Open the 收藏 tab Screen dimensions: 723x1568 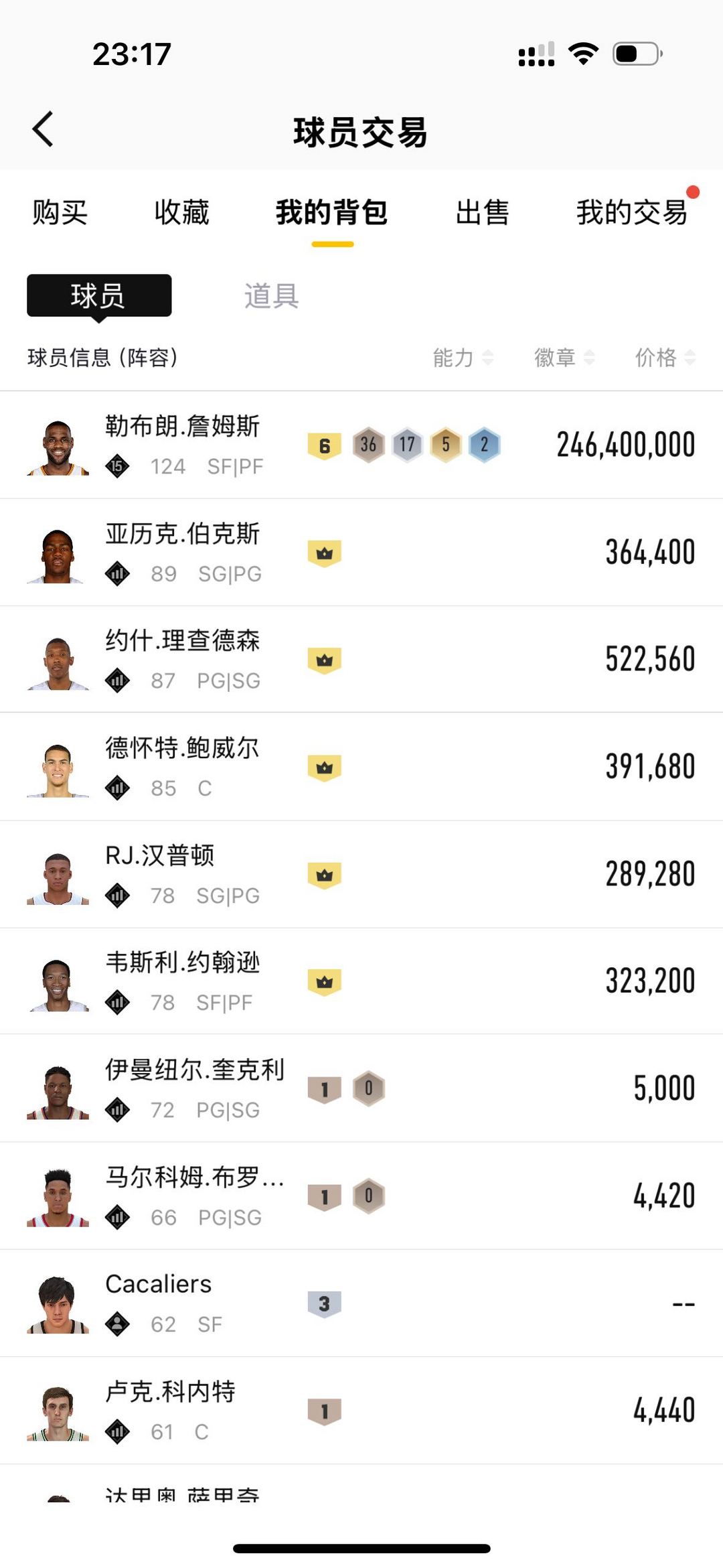[181, 213]
